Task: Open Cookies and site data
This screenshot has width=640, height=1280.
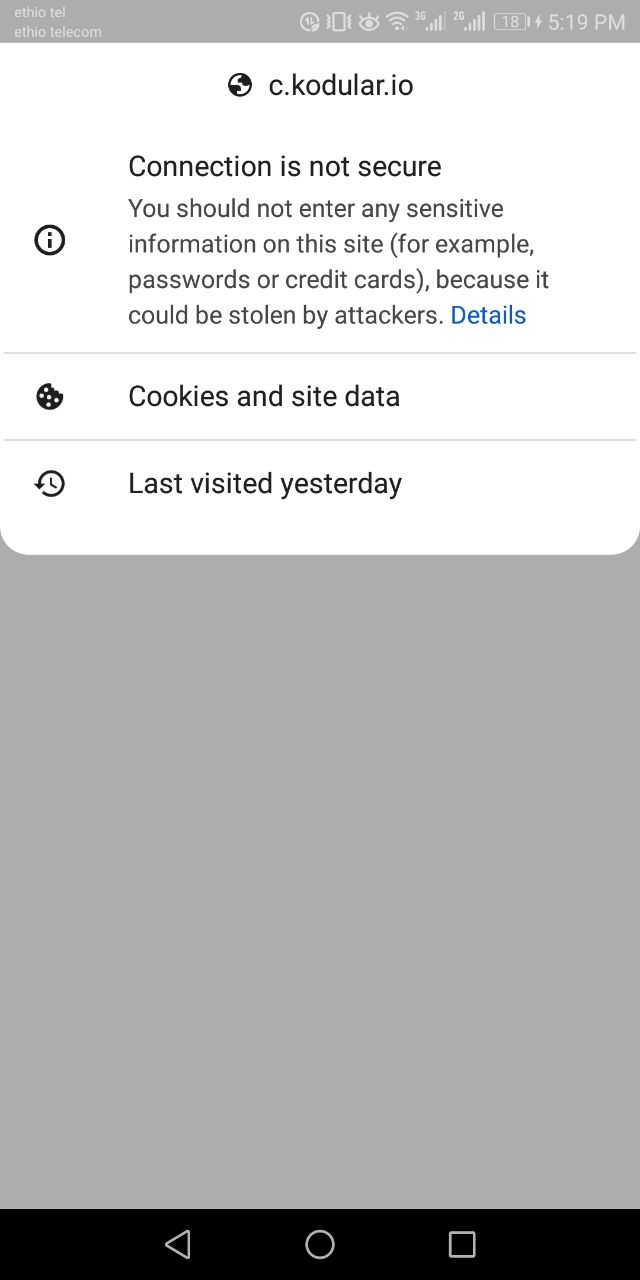Action: click(320, 397)
